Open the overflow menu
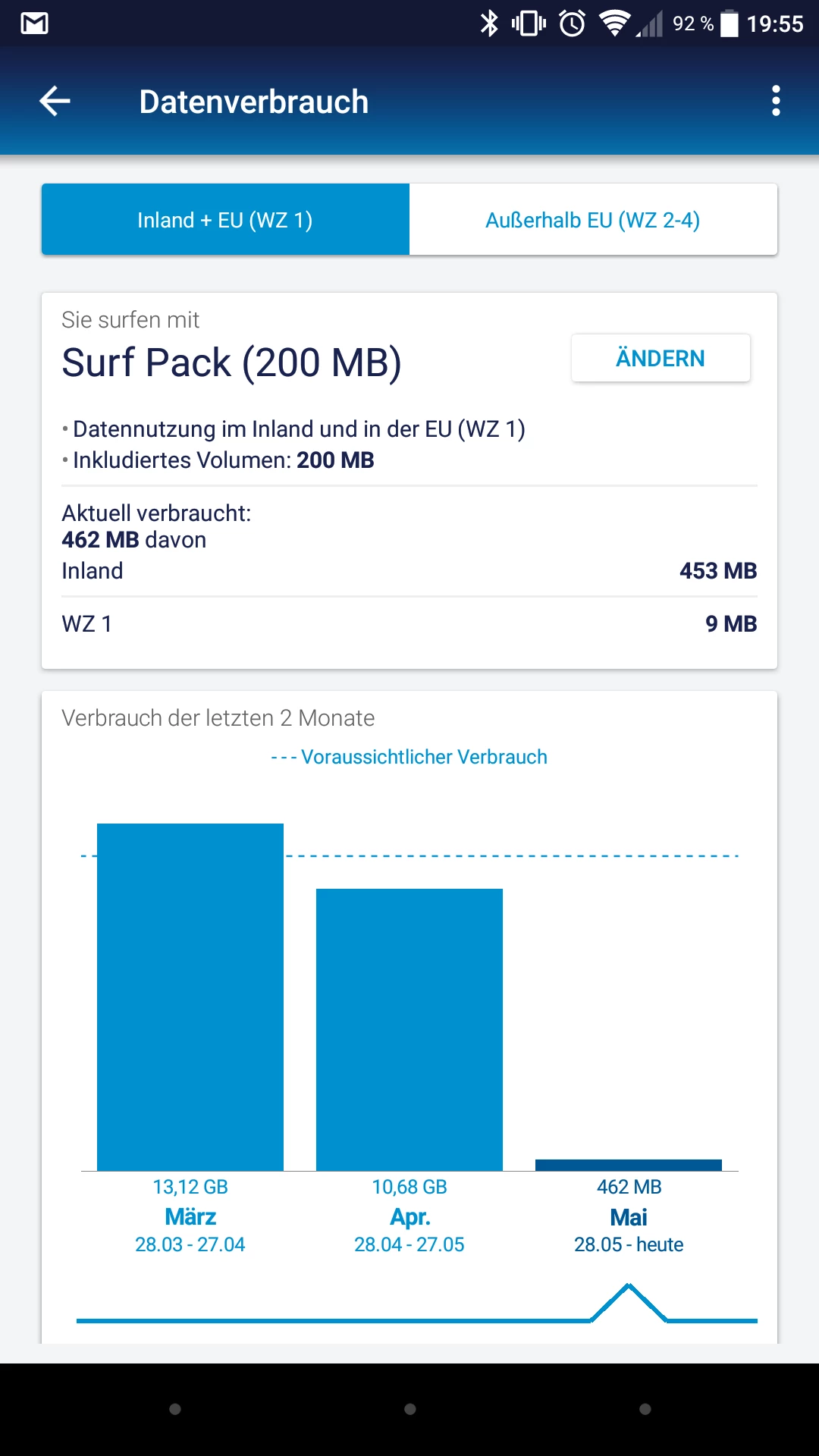This screenshot has height=1456, width=819. click(775, 101)
